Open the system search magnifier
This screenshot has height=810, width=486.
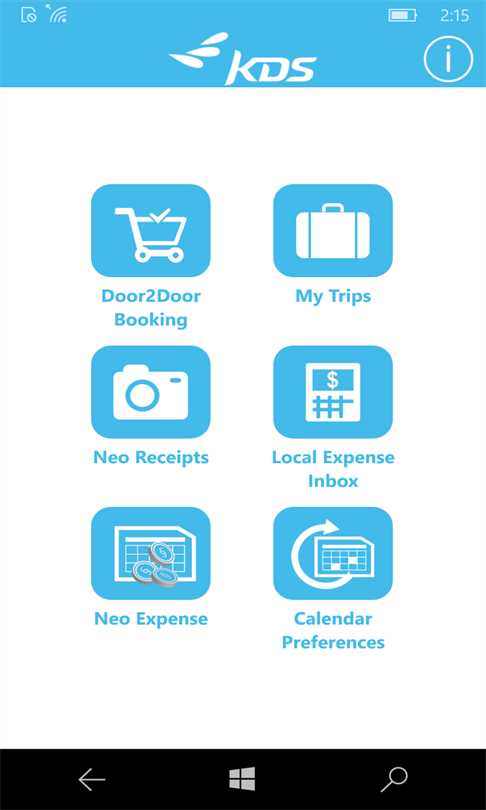[x=394, y=780]
